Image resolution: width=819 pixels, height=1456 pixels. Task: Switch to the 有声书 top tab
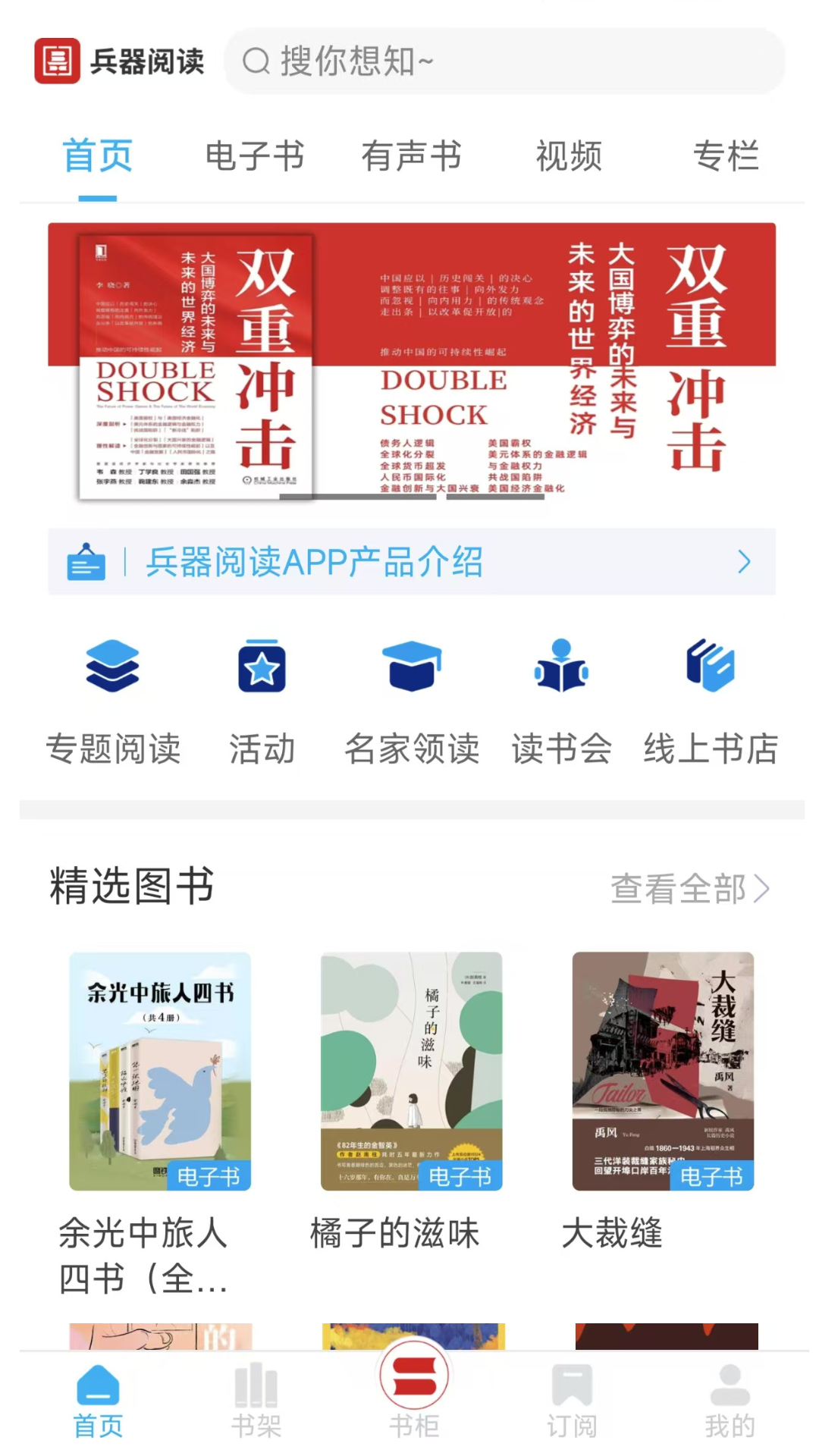[x=412, y=156]
